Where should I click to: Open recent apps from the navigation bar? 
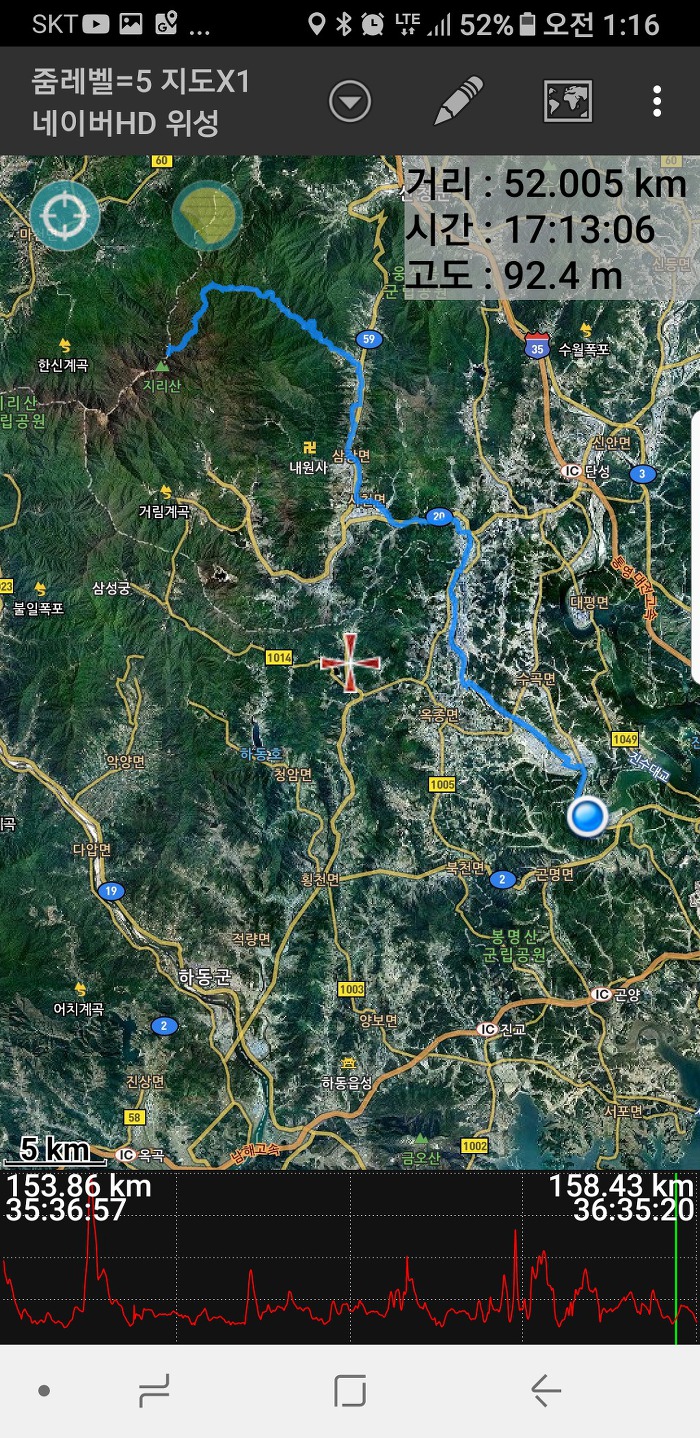(154, 1390)
